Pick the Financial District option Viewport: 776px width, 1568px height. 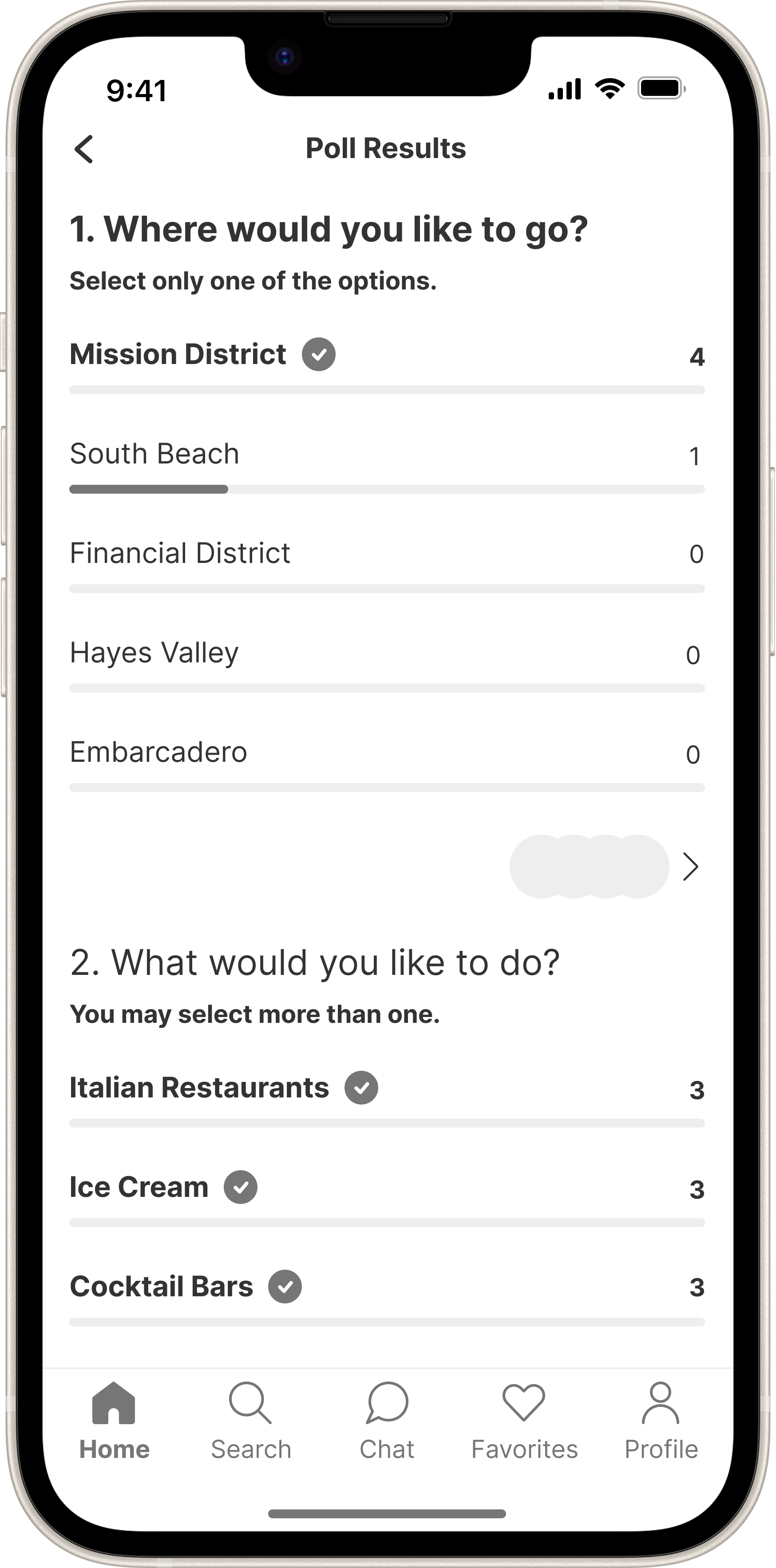[x=180, y=553]
